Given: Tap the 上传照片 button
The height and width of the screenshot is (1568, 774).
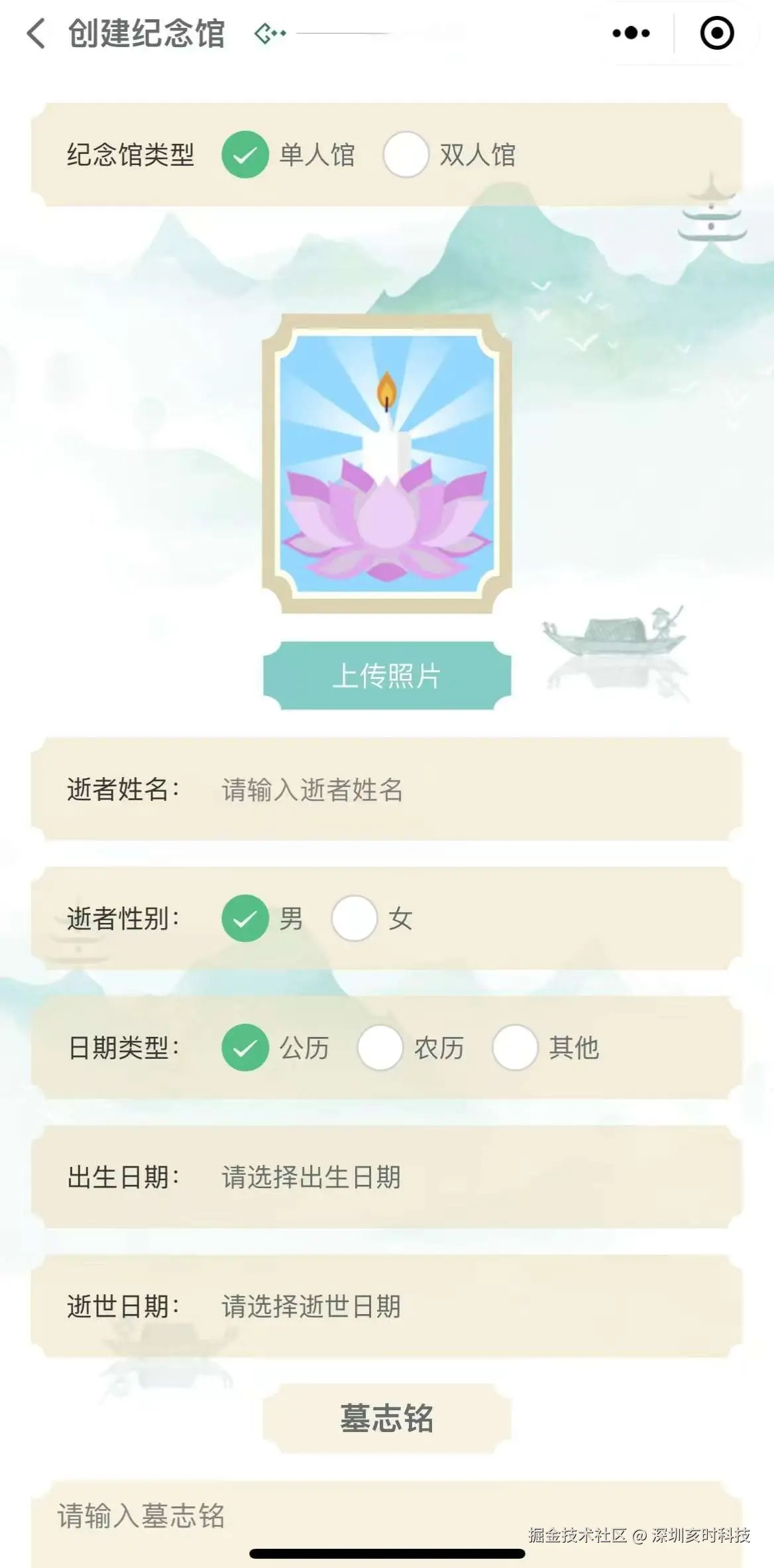Looking at the screenshot, I should 387,676.
